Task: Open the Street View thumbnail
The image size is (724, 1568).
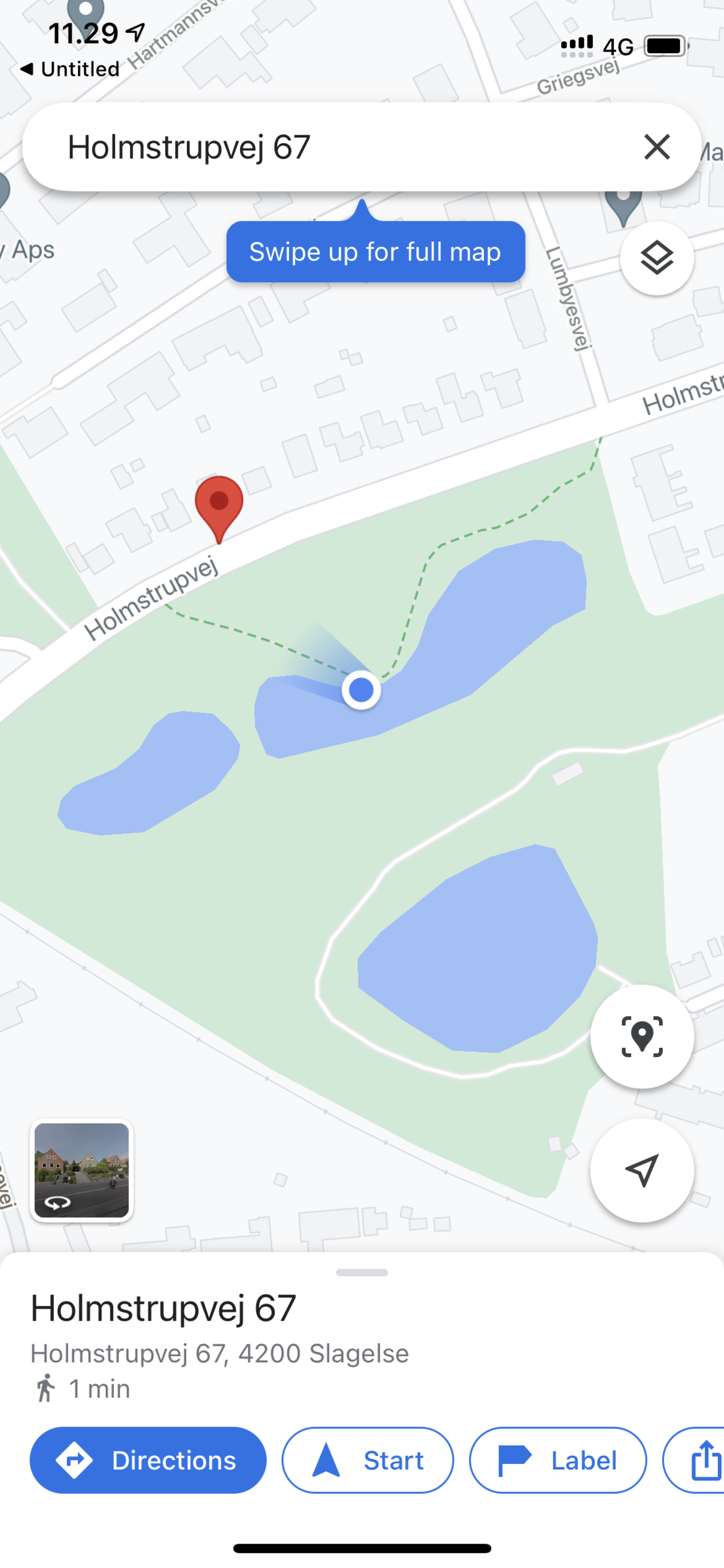Action: 81,1170
